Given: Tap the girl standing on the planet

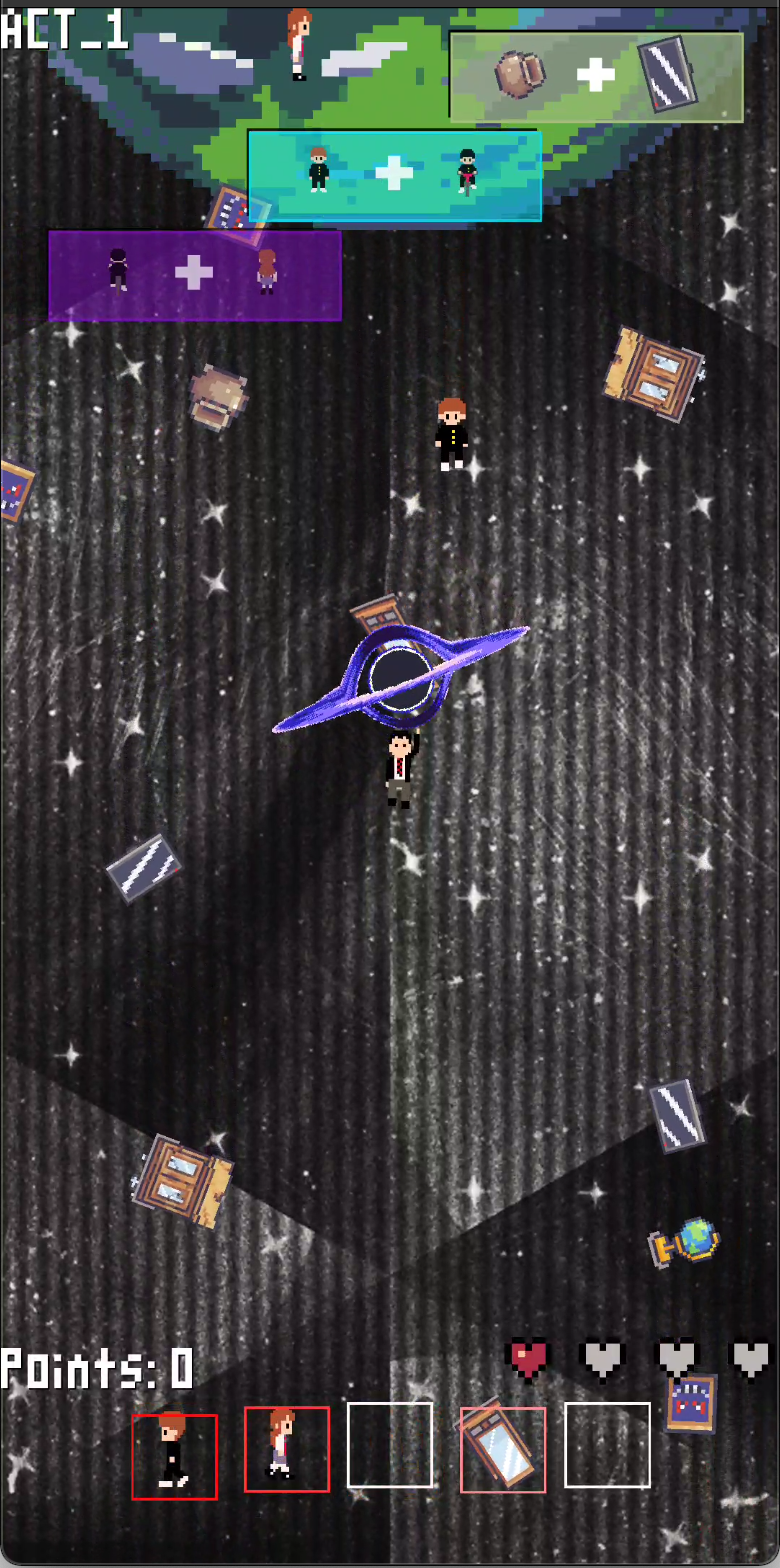Looking at the screenshot, I should [298, 43].
